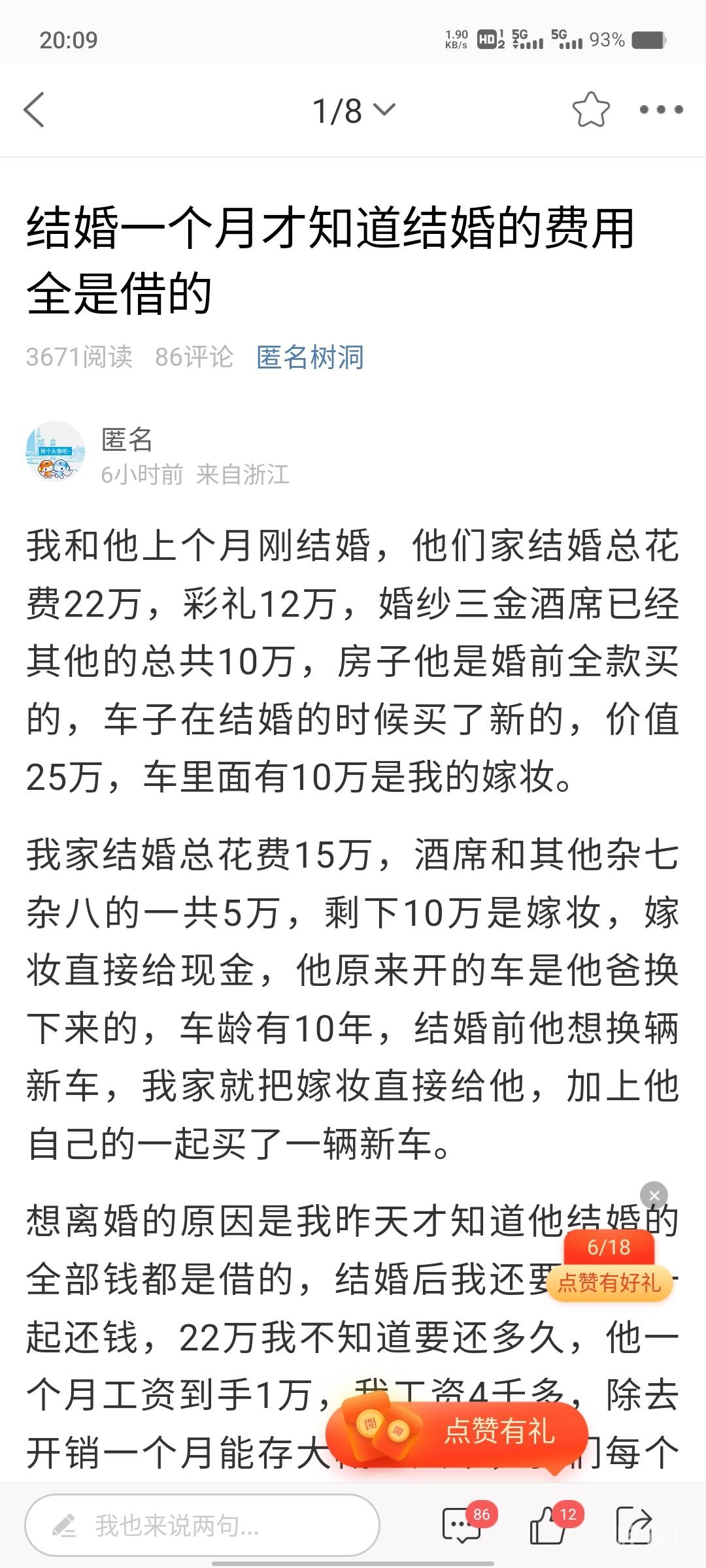
Task: Open the 匿名树洞 forum link
Action: 310,357
